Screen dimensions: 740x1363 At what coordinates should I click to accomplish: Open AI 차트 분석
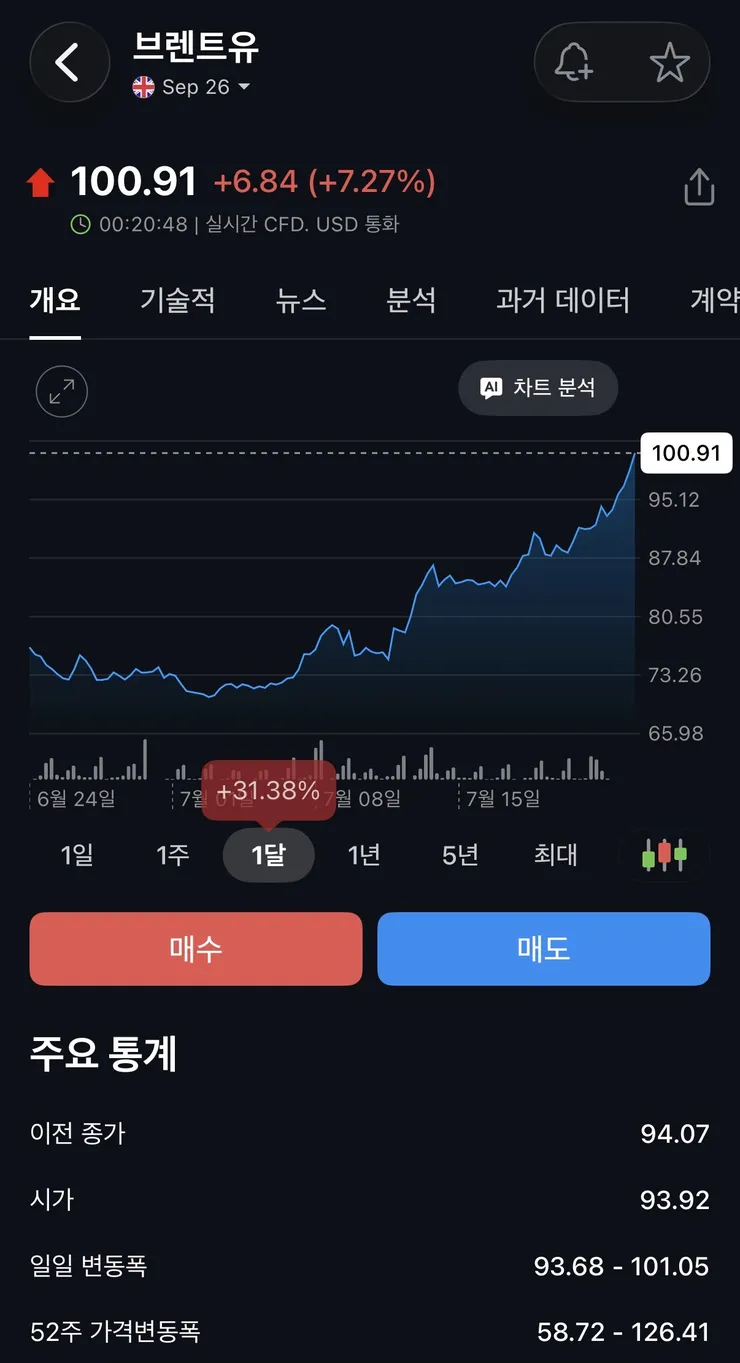538,388
